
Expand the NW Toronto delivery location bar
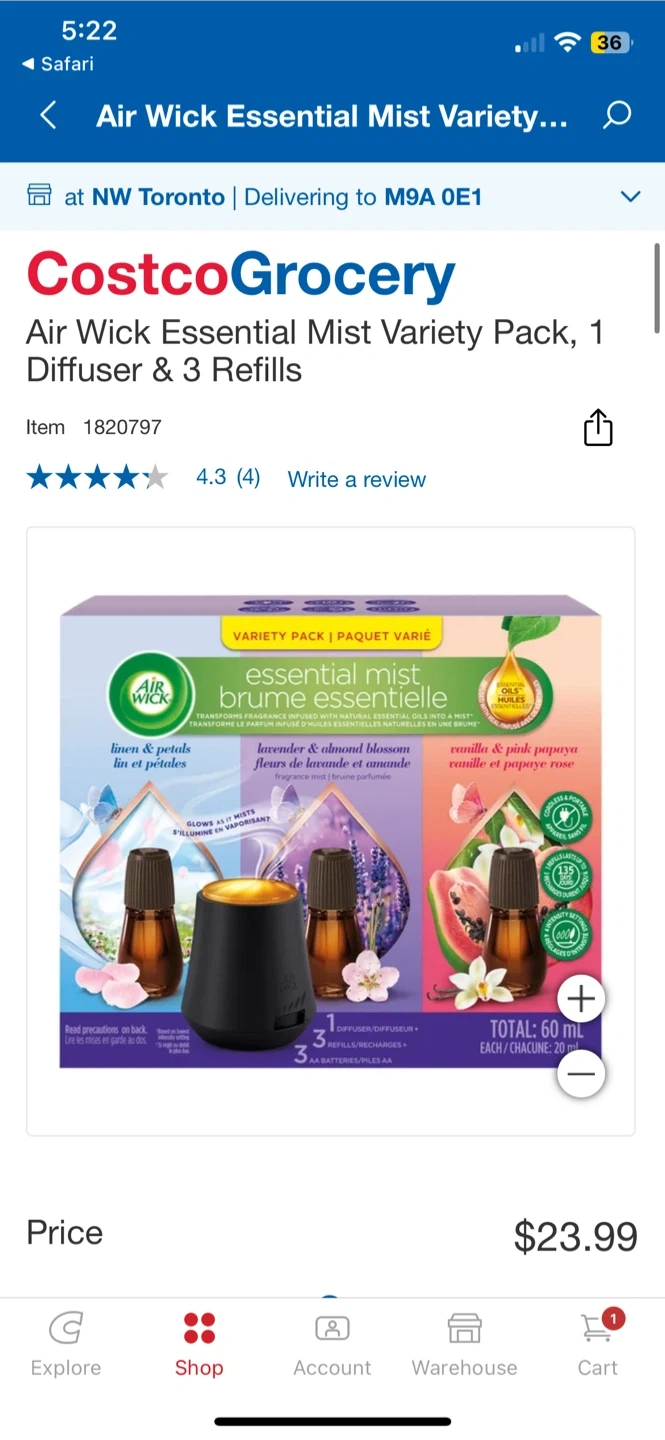(630, 197)
